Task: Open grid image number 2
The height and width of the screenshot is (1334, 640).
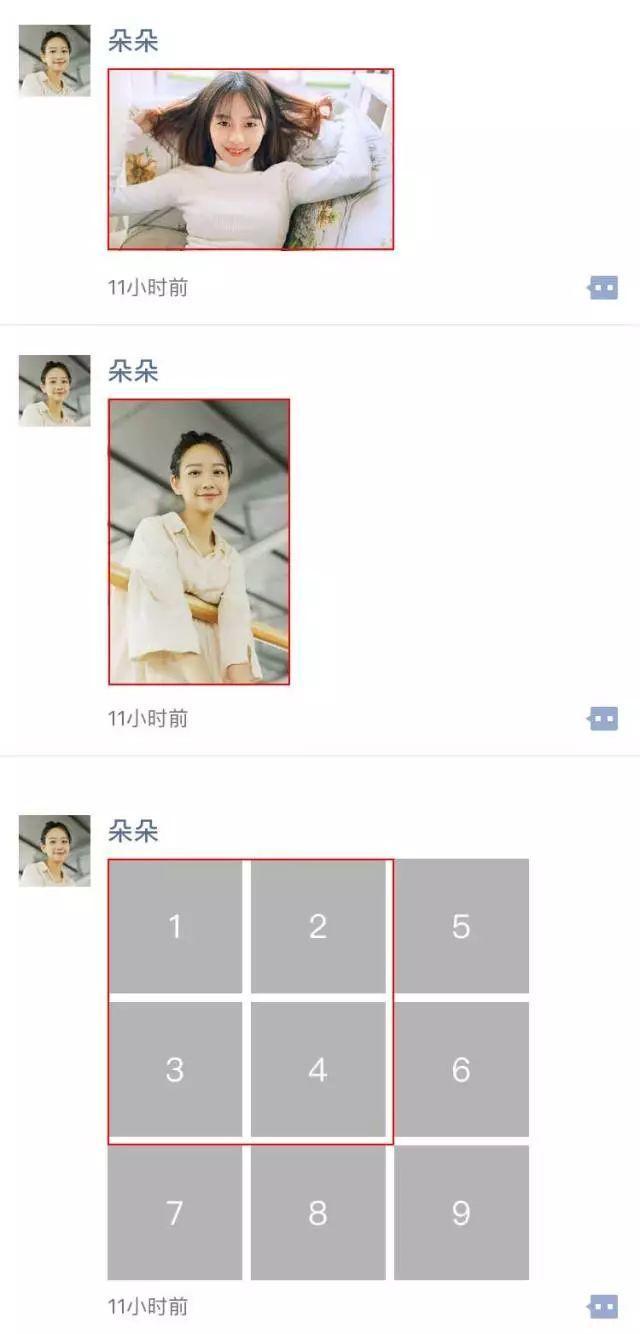Action: pyautogui.click(x=318, y=926)
